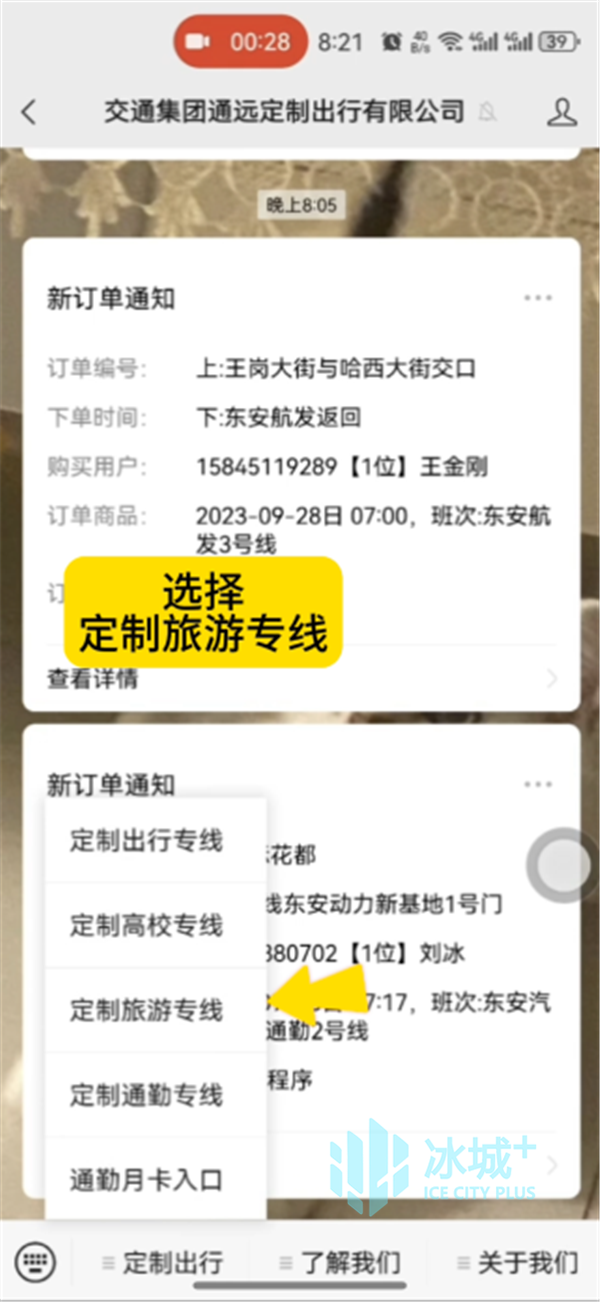
Task: Choose 定制高校专线 in the popup menu
Action: [146, 925]
